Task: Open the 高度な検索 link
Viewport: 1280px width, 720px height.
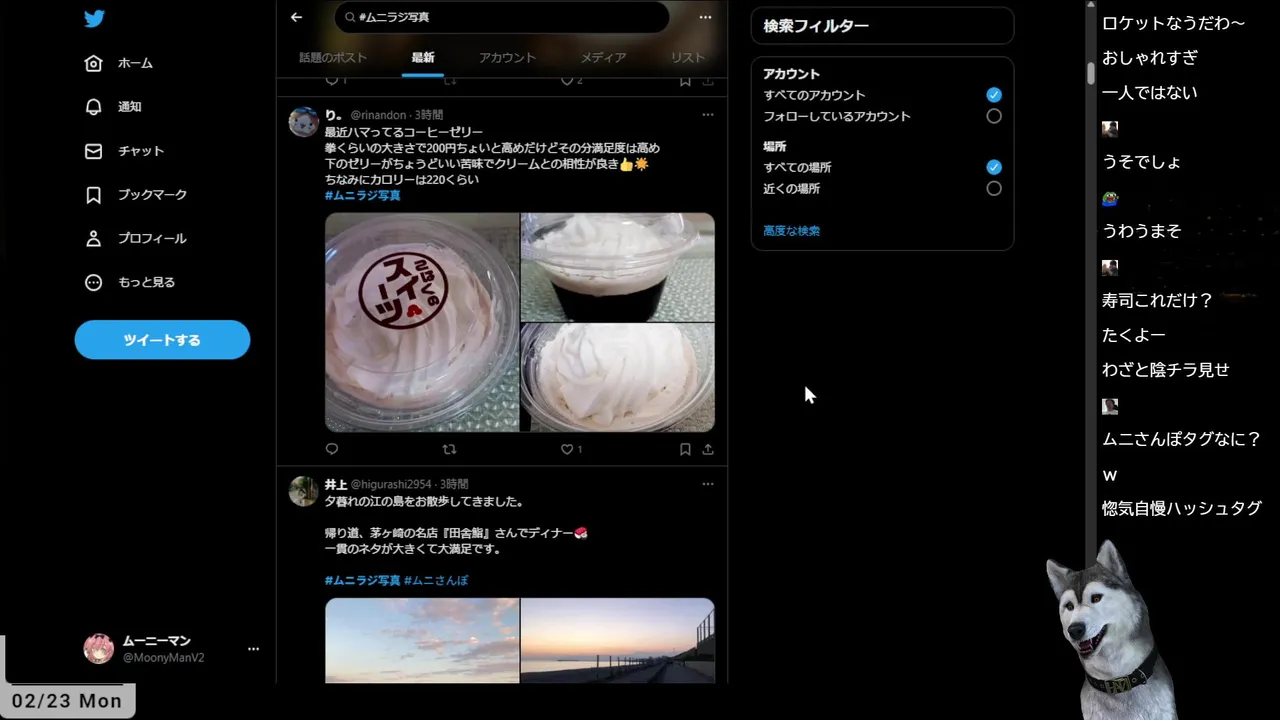Action: point(791,231)
